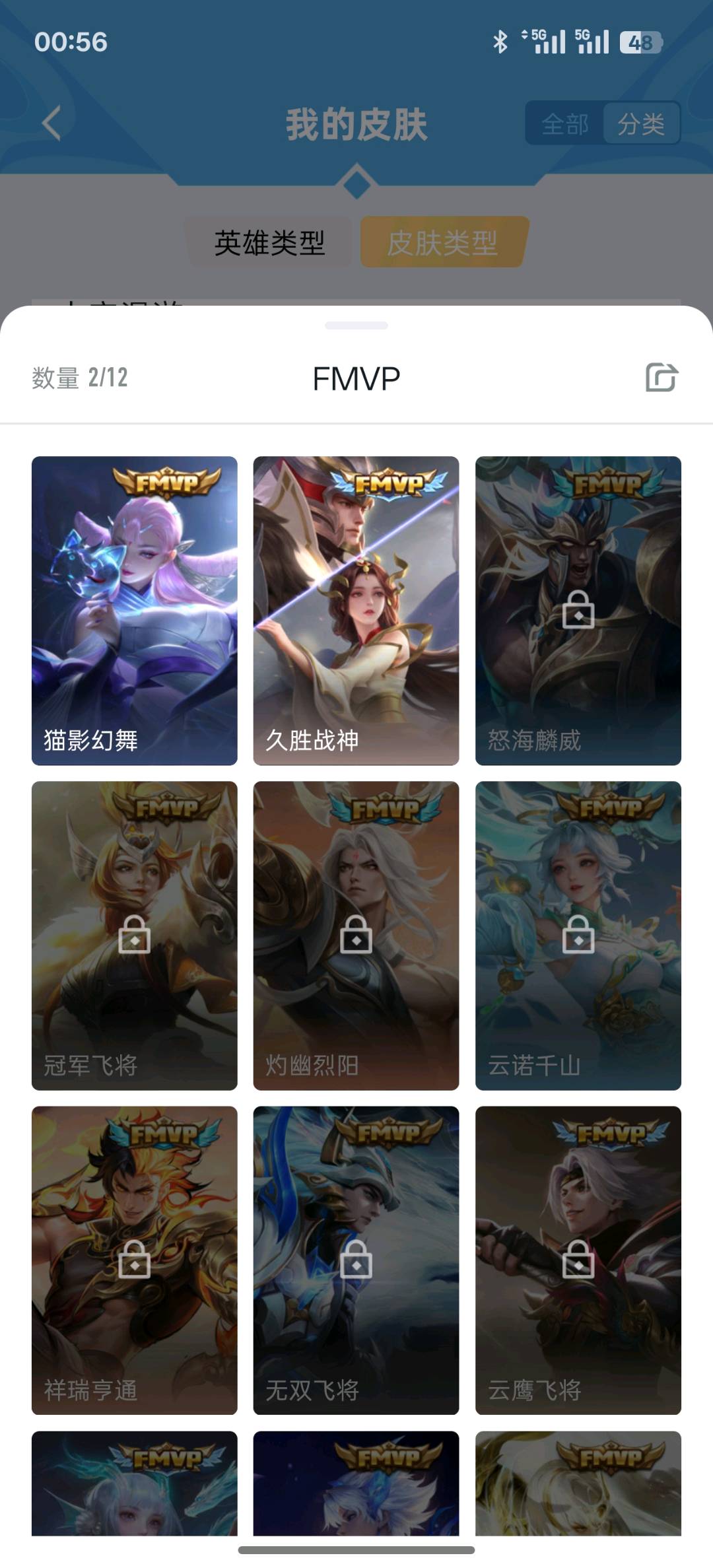Open the 猫影幻舞 skin card
This screenshot has width=713, height=1568.
click(135, 611)
